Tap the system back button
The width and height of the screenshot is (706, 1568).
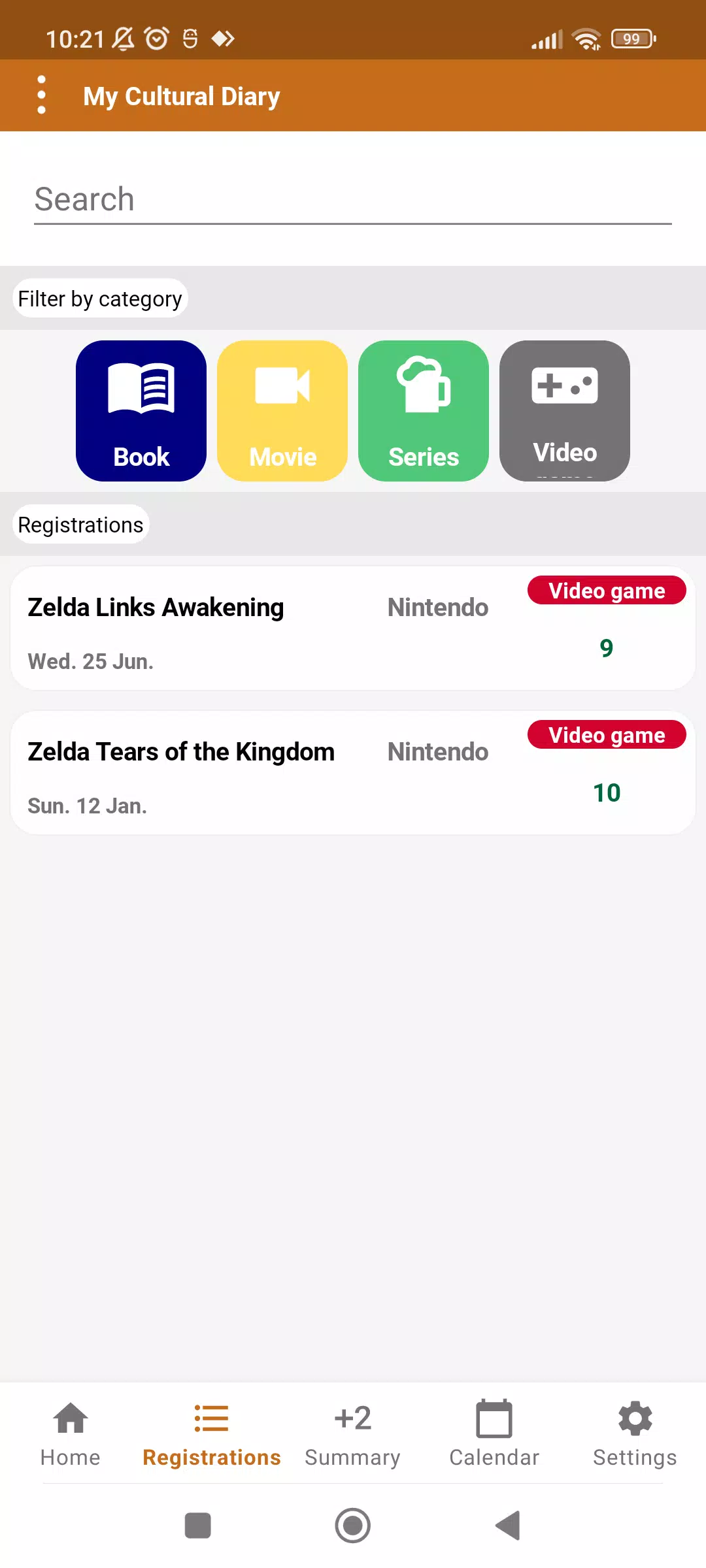(508, 1526)
